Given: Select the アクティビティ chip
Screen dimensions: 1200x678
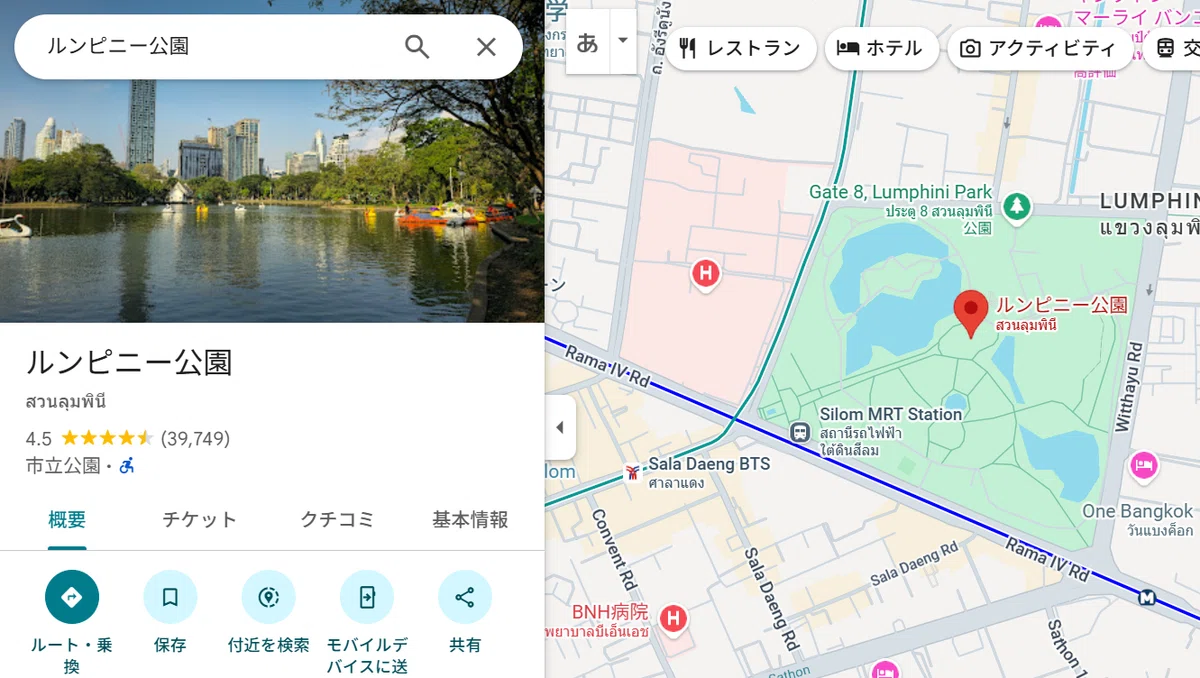Looking at the screenshot, I should tap(1038, 48).
